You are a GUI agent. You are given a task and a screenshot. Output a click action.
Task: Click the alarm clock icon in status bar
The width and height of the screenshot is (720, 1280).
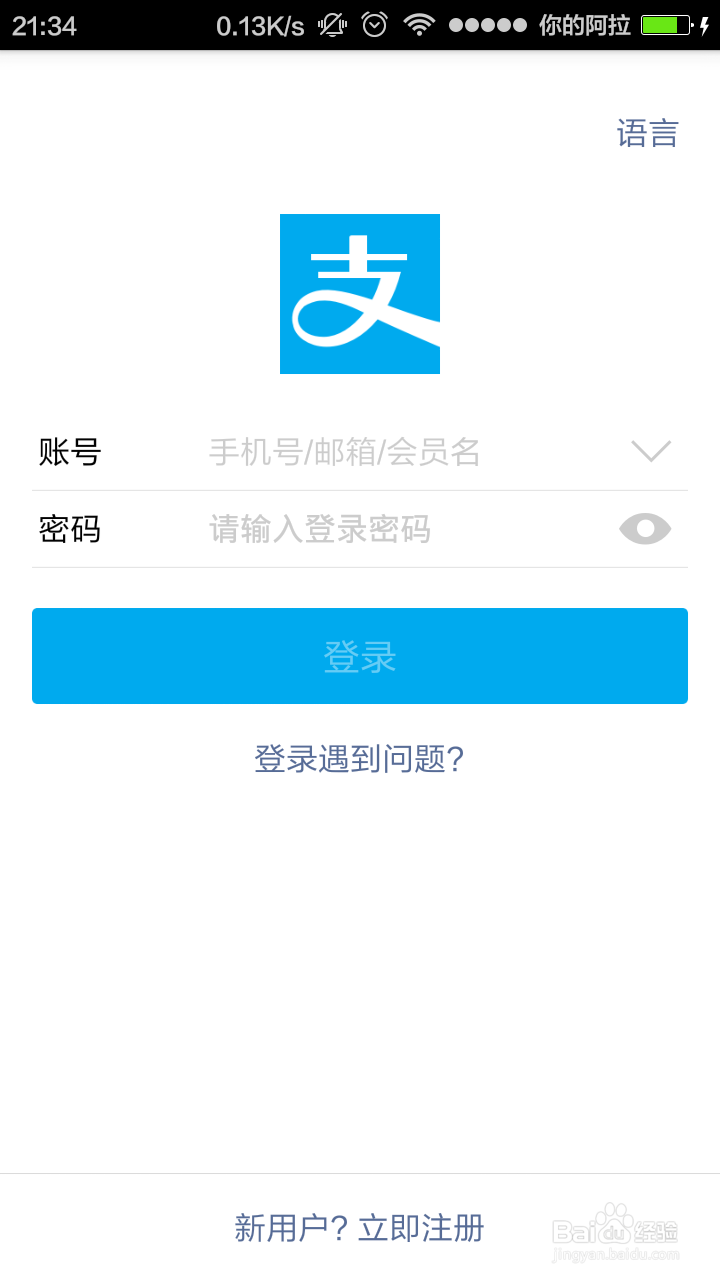375,25
